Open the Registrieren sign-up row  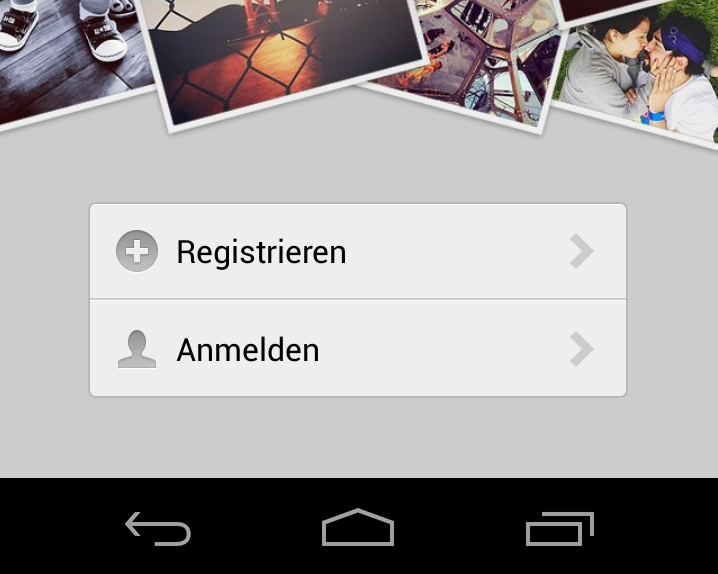[x=357, y=252]
